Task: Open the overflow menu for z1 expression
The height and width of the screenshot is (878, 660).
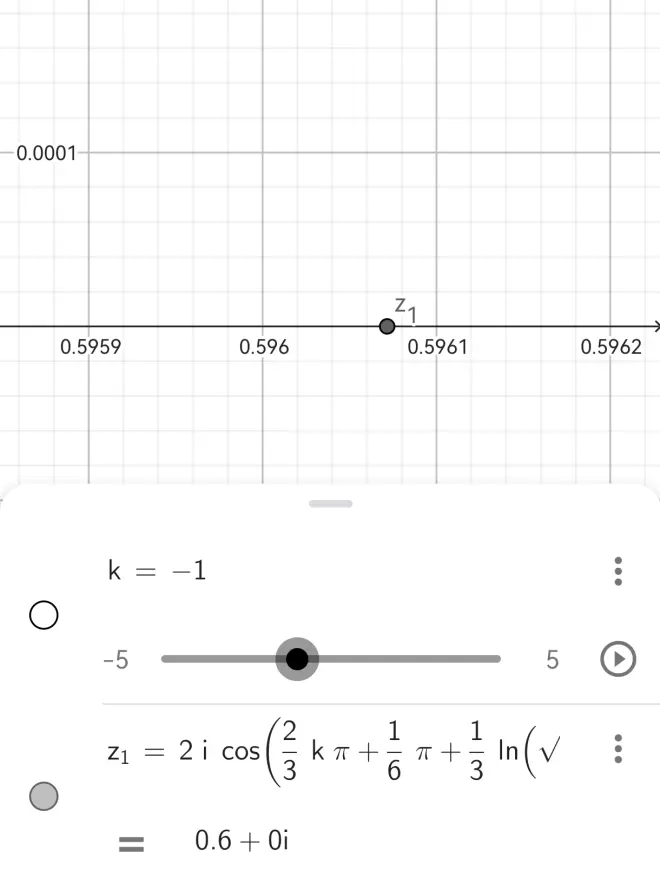Action: [x=619, y=749]
